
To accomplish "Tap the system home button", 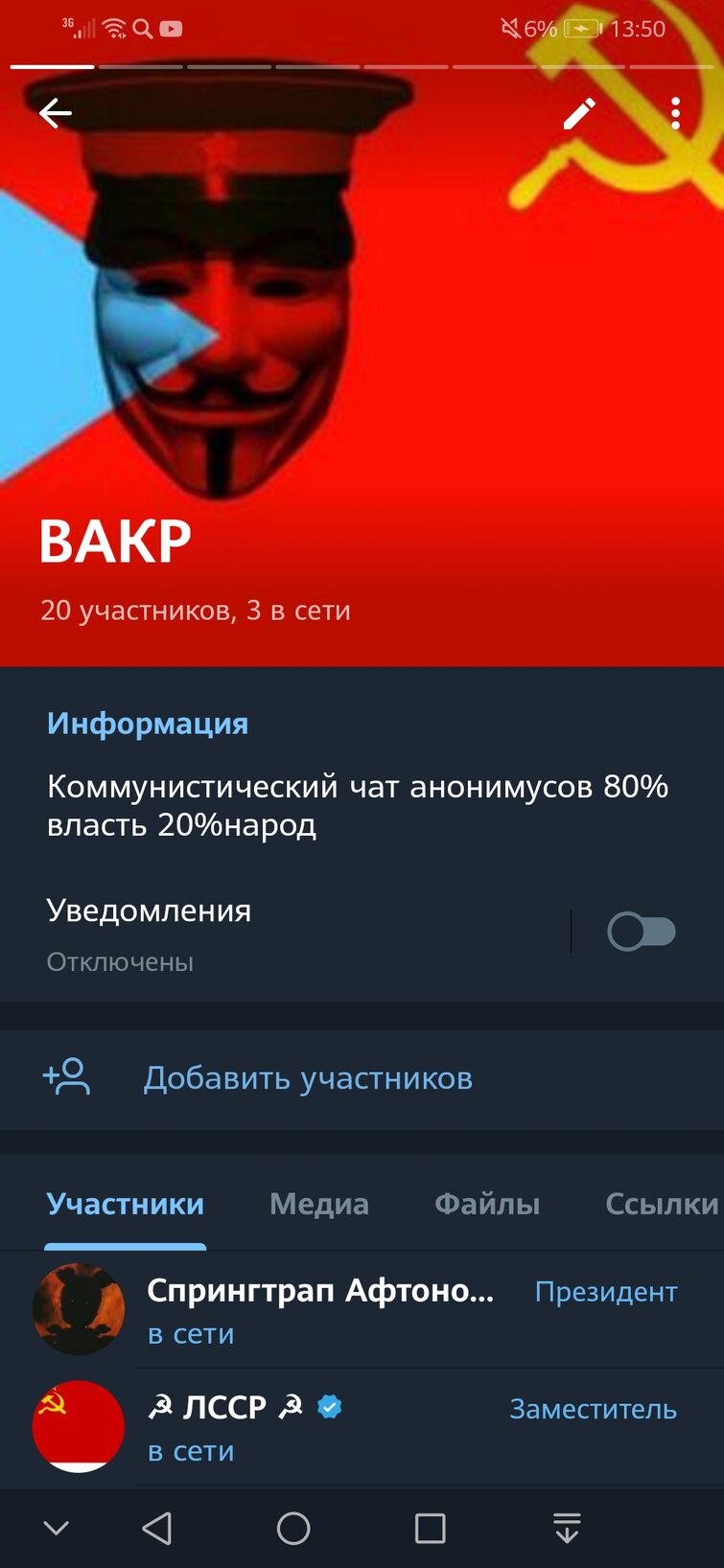I will [293, 1529].
